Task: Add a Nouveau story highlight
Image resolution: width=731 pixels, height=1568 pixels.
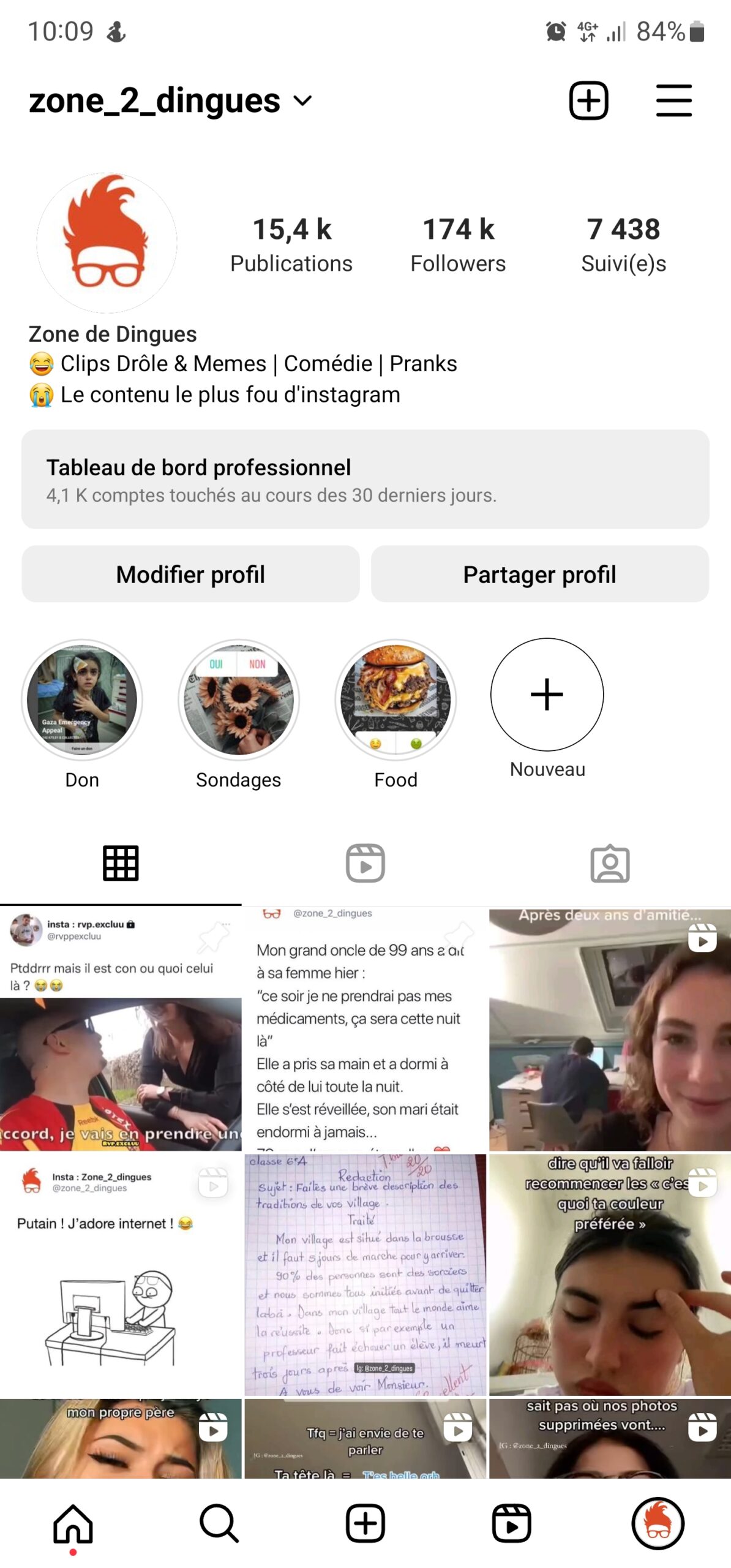Action: click(547, 695)
